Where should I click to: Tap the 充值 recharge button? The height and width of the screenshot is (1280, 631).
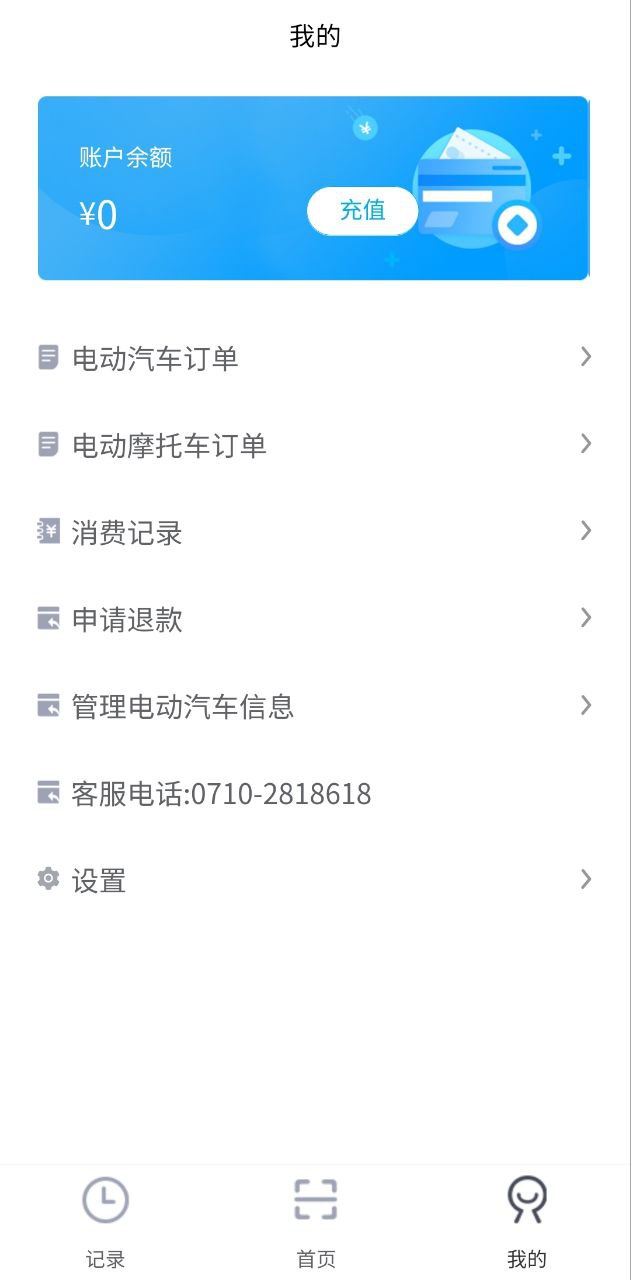point(362,211)
